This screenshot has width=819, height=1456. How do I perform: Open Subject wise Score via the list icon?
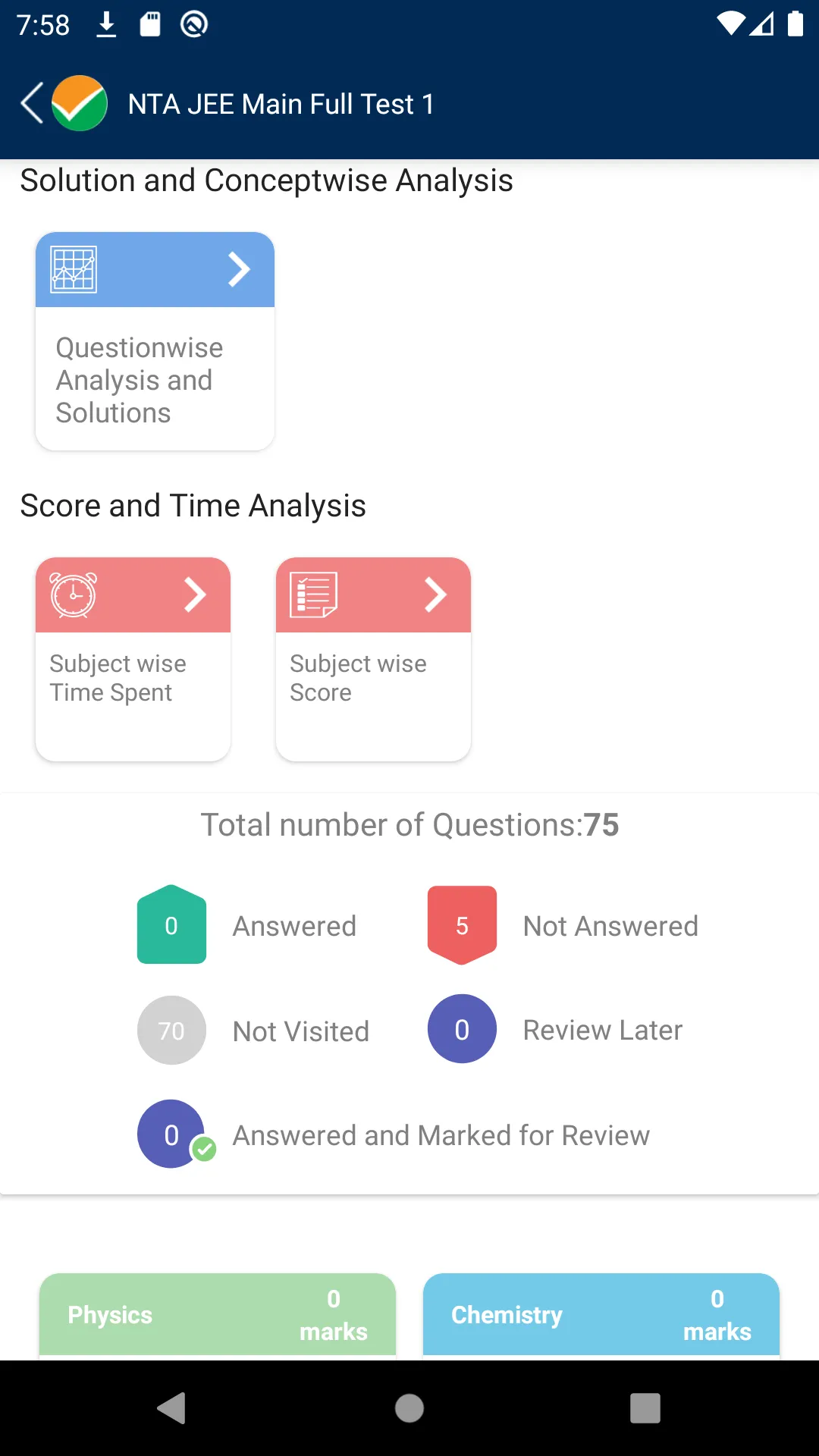[315, 595]
